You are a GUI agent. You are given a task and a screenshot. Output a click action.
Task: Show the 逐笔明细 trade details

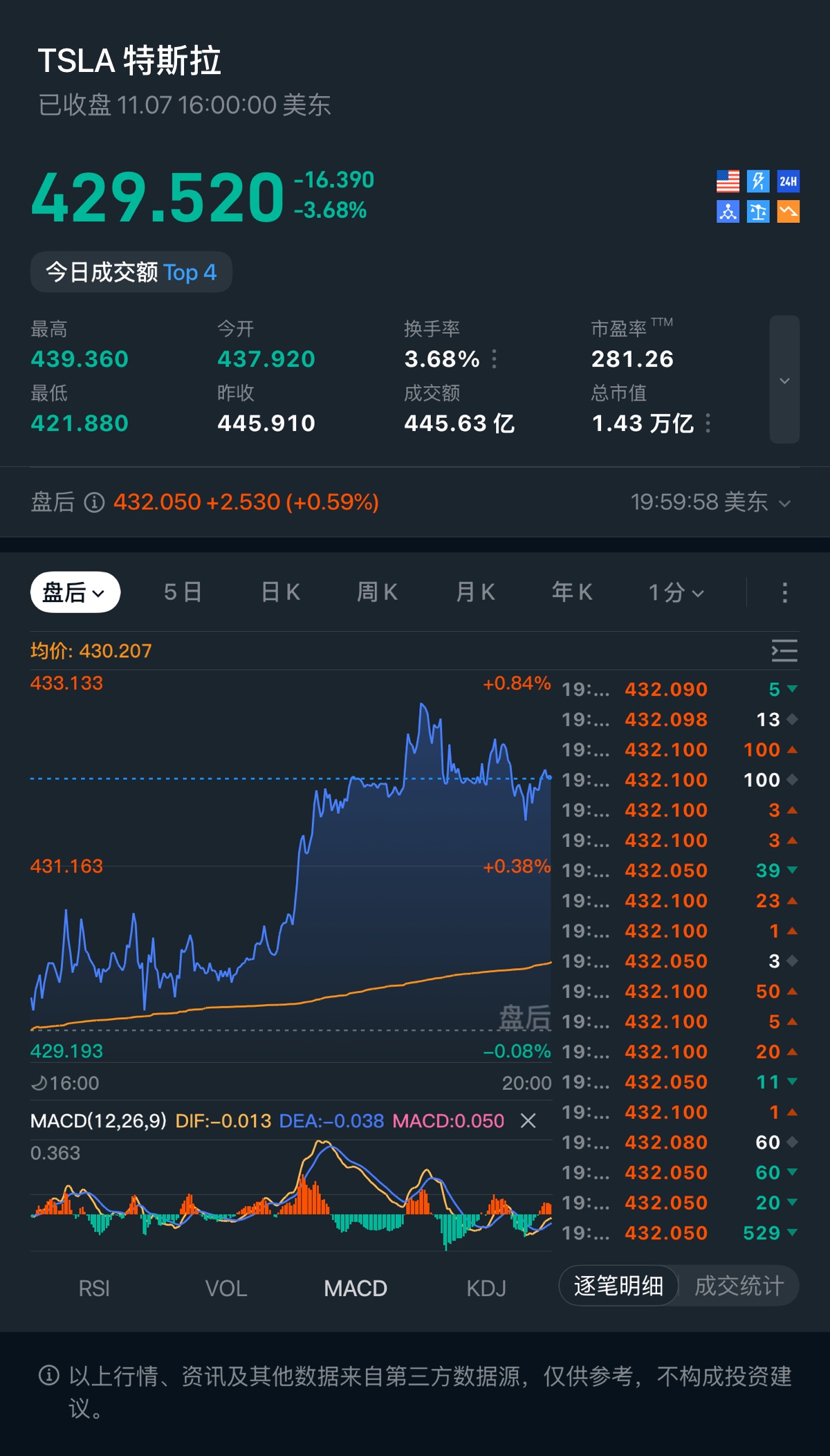pos(618,1286)
